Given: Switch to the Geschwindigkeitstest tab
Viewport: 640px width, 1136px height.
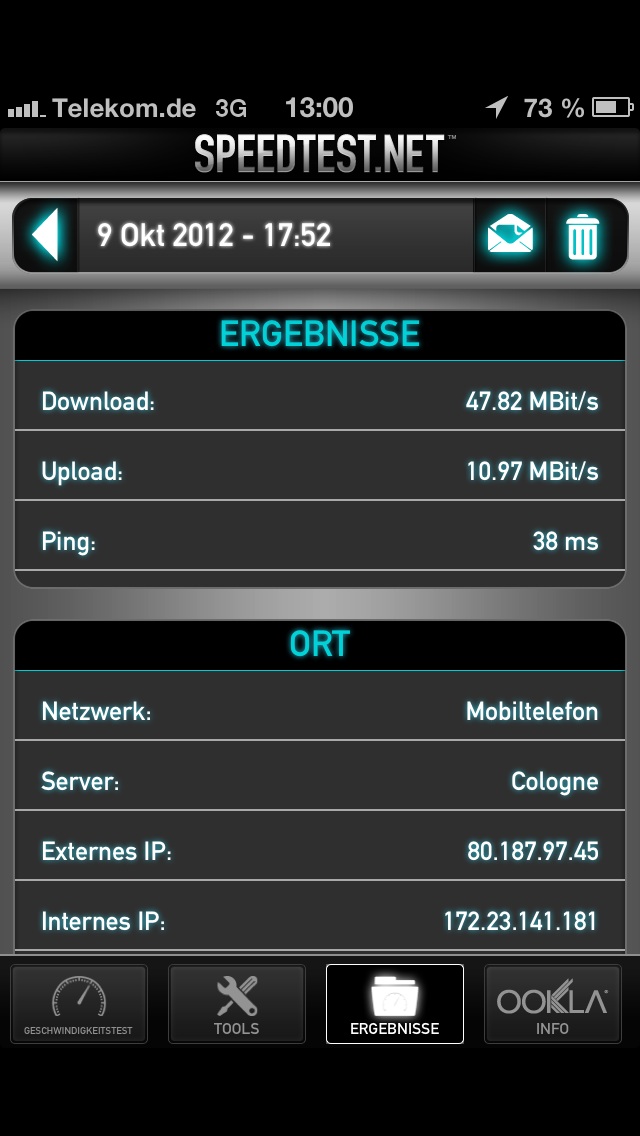Looking at the screenshot, I should point(79,1003).
